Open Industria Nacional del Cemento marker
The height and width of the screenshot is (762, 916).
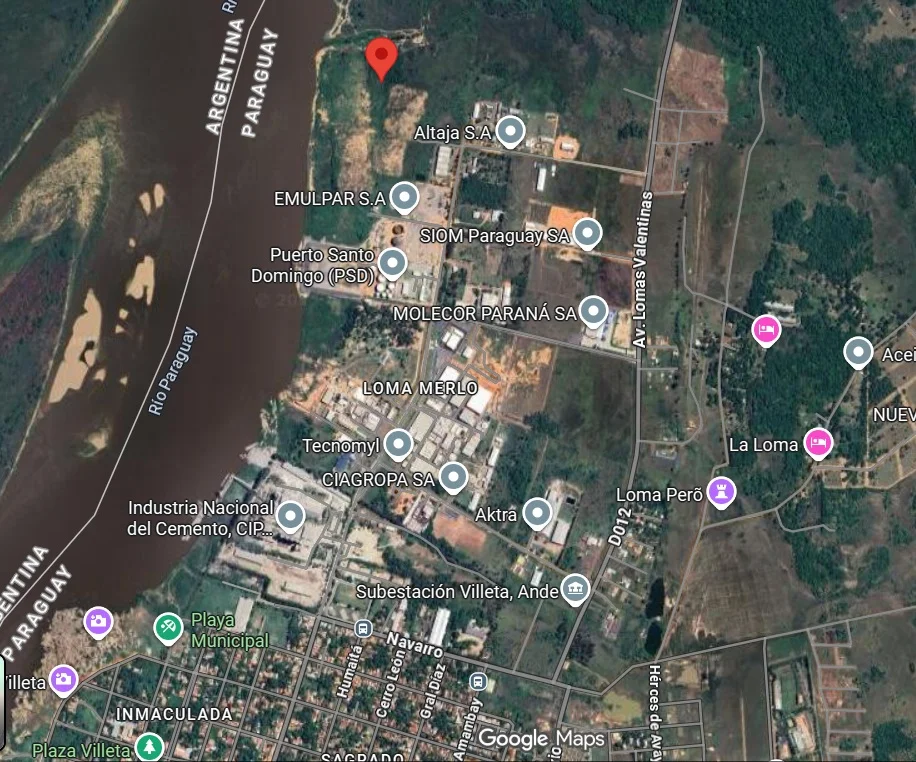(291, 515)
